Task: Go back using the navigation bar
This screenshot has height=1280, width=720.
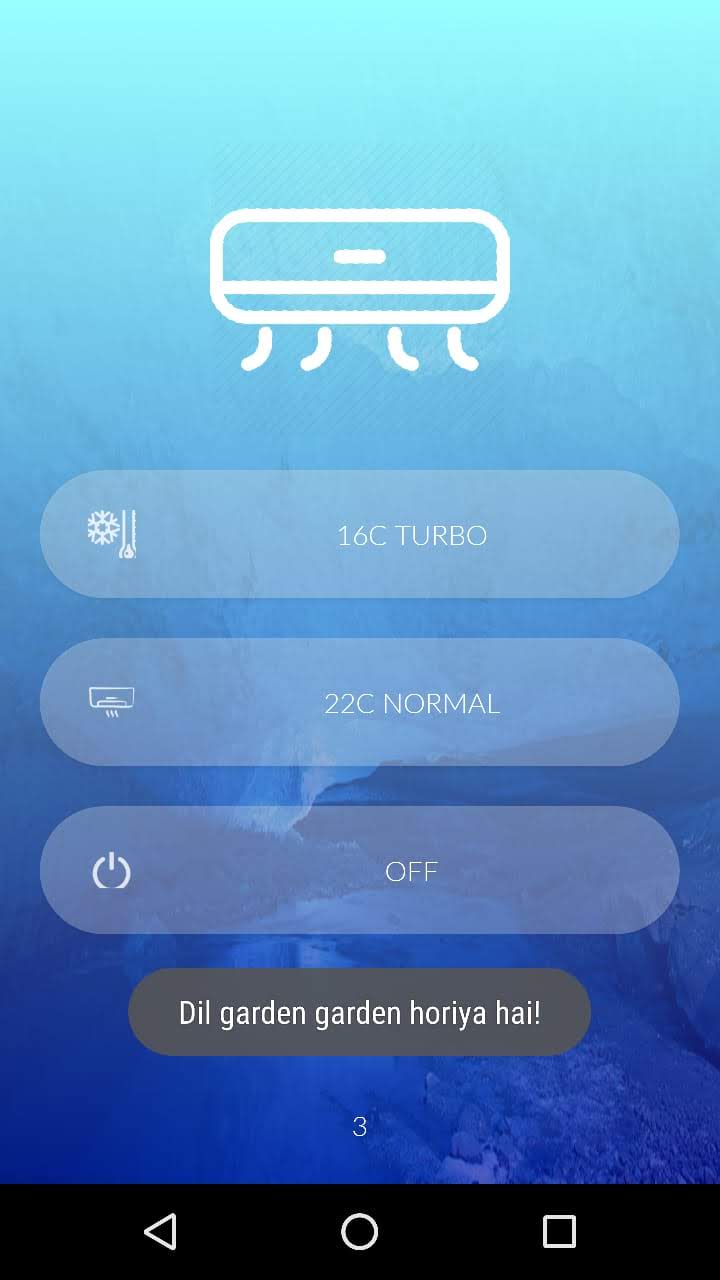Action: pos(160,1231)
